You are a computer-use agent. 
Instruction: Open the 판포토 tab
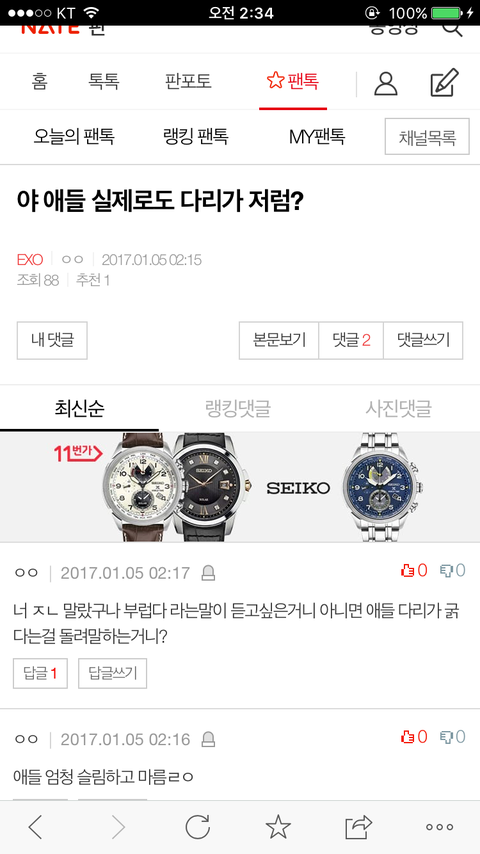(x=188, y=82)
